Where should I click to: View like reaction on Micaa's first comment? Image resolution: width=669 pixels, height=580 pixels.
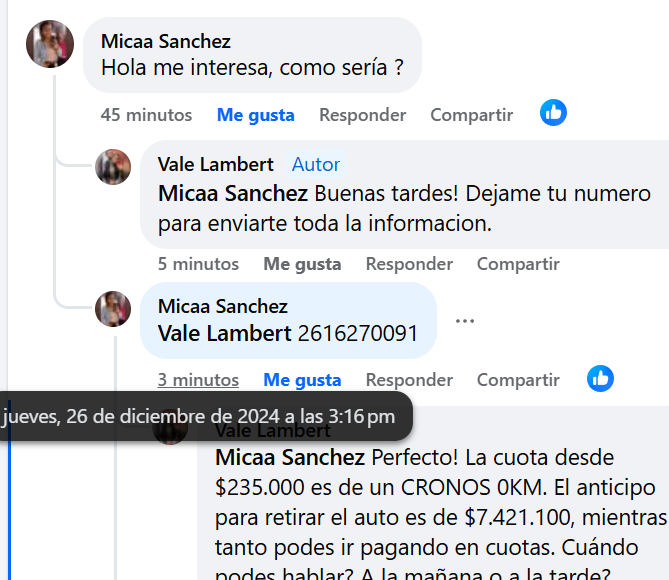click(553, 113)
